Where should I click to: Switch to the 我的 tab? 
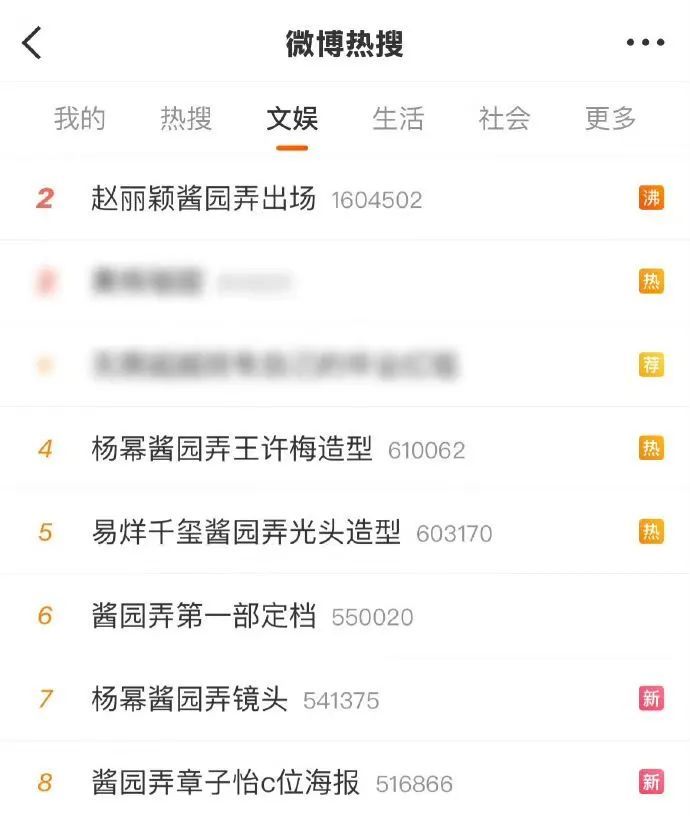pos(80,119)
